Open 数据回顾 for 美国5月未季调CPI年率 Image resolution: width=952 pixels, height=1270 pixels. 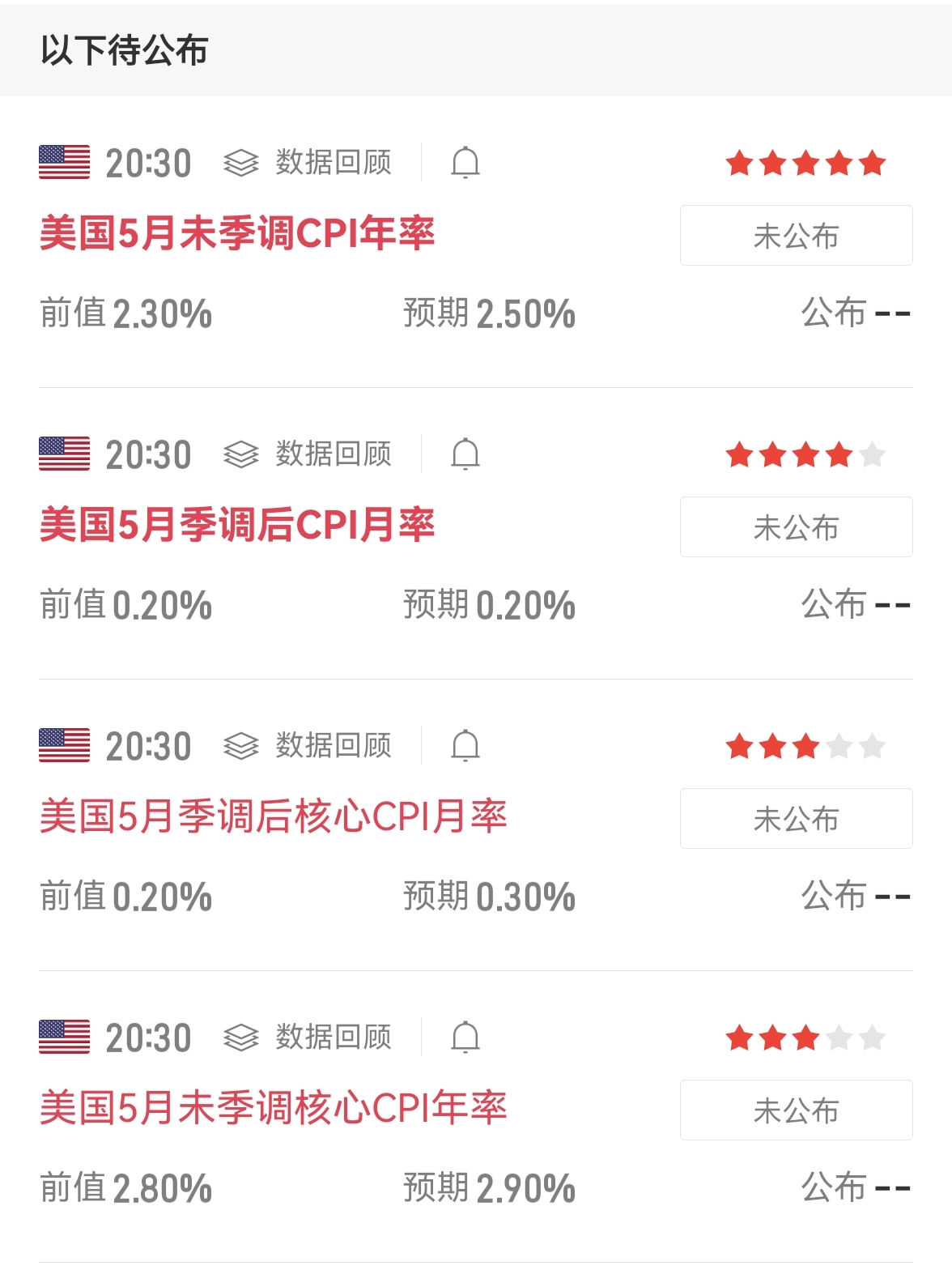click(308, 163)
